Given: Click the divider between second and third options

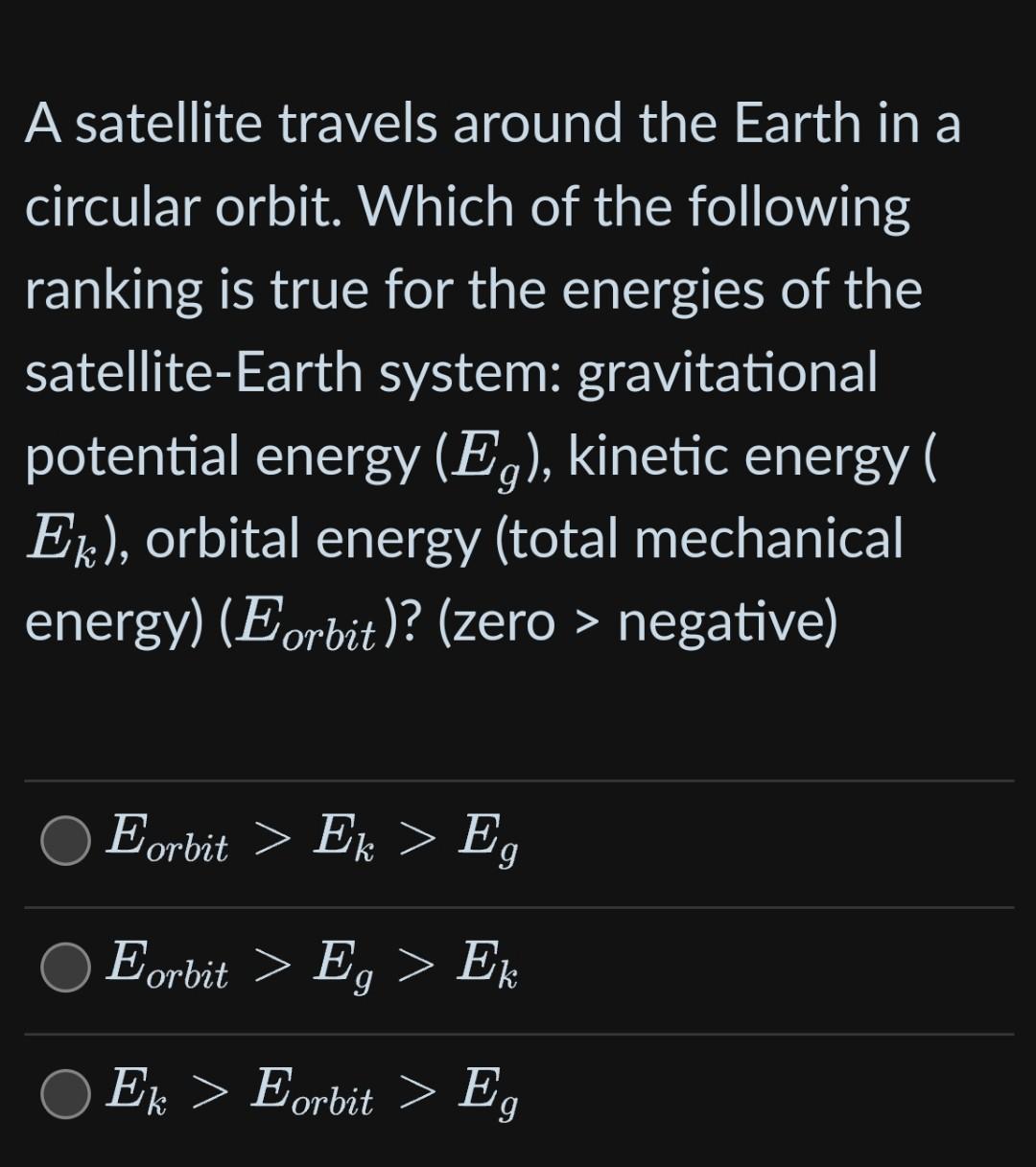Looking at the screenshot, I should click(518, 1034).
